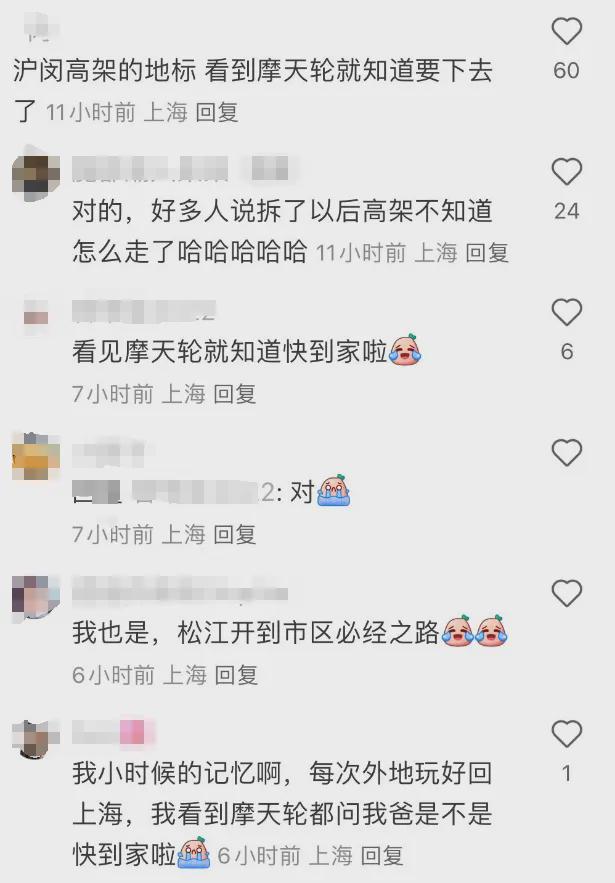615x883 pixels.
Task: Reply to 松江开到市区必经之路 comment
Action: (235, 675)
